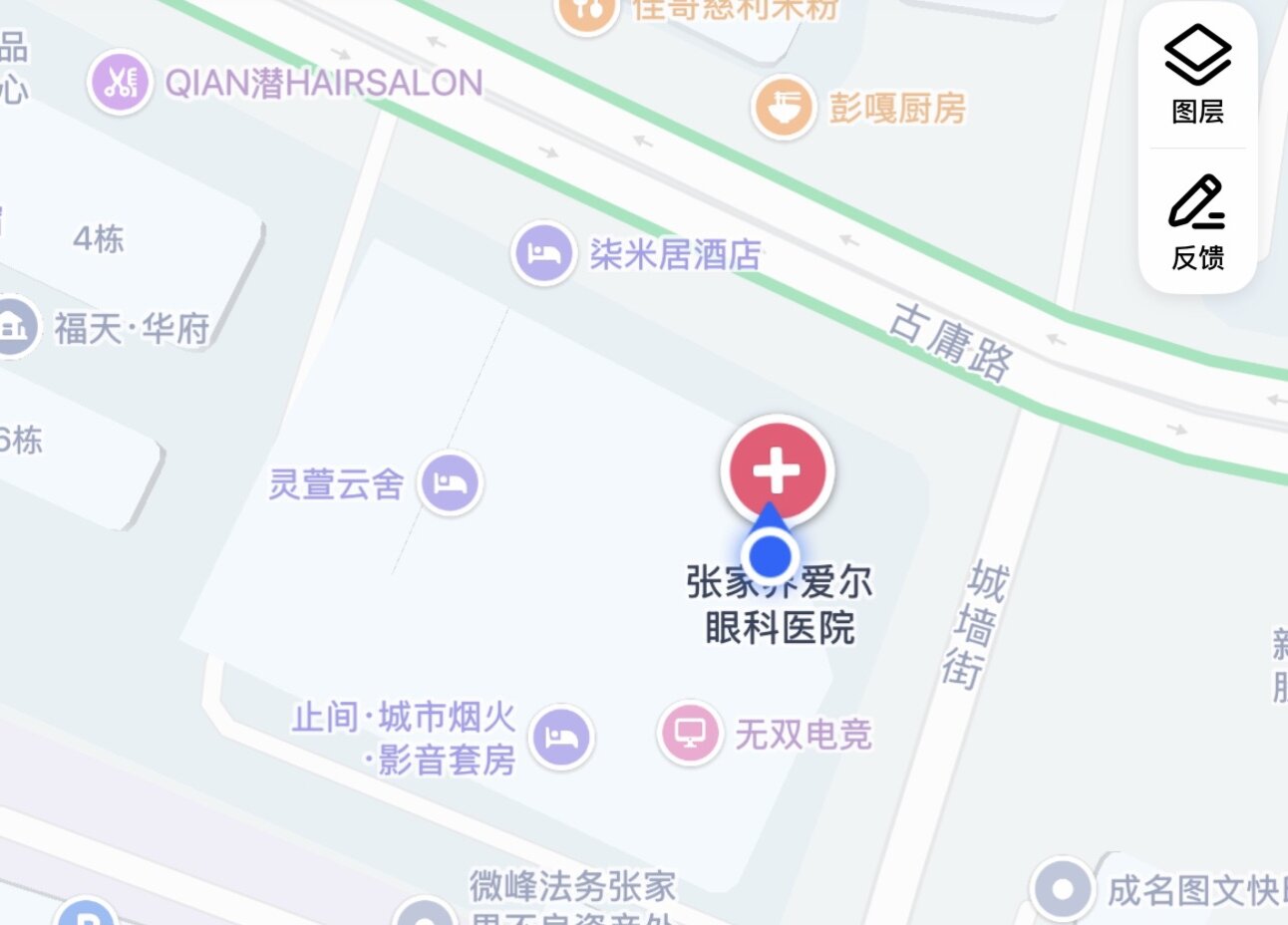Tap the 彭嘎厨房 restaurant marker
The image size is (1288, 925).
coord(784,107)
